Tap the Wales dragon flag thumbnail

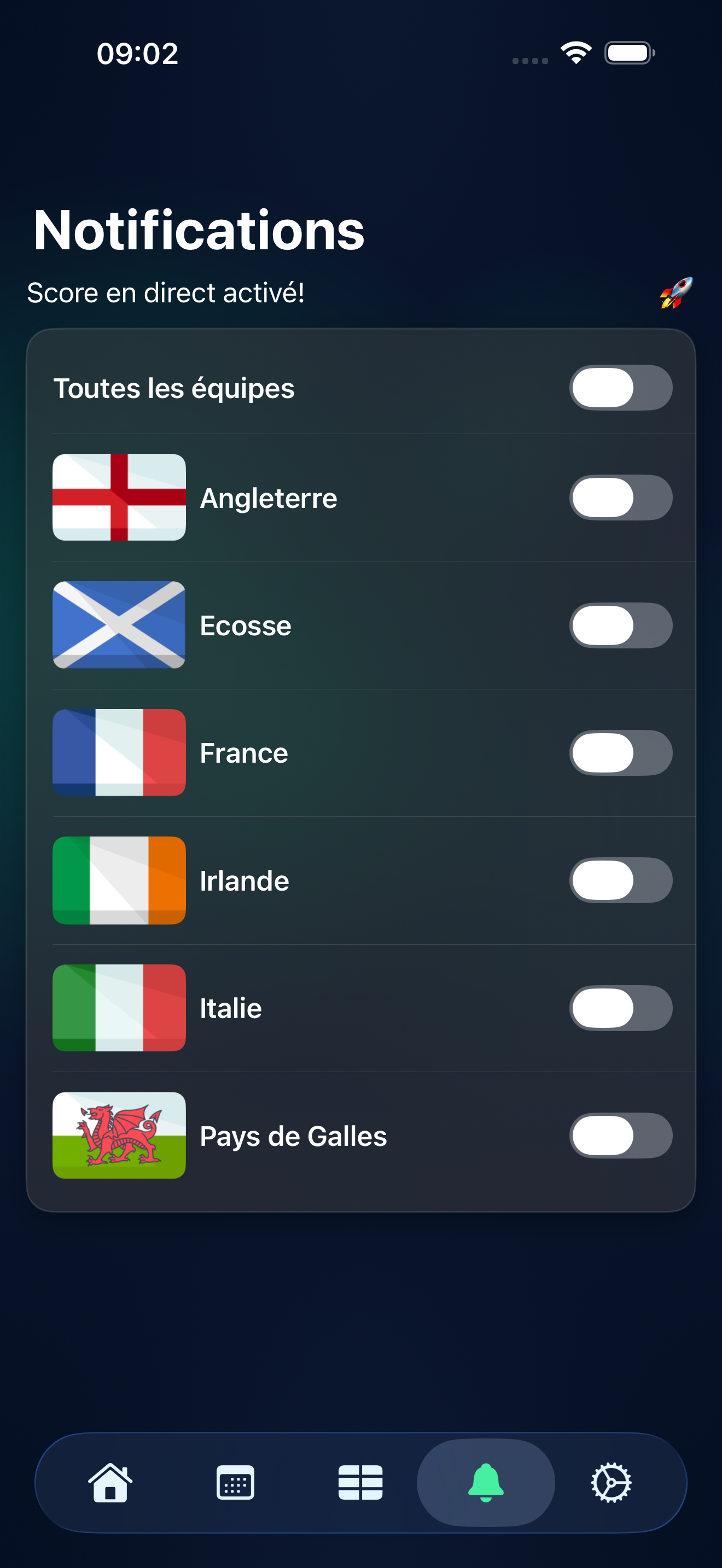tap(119, 1136)
